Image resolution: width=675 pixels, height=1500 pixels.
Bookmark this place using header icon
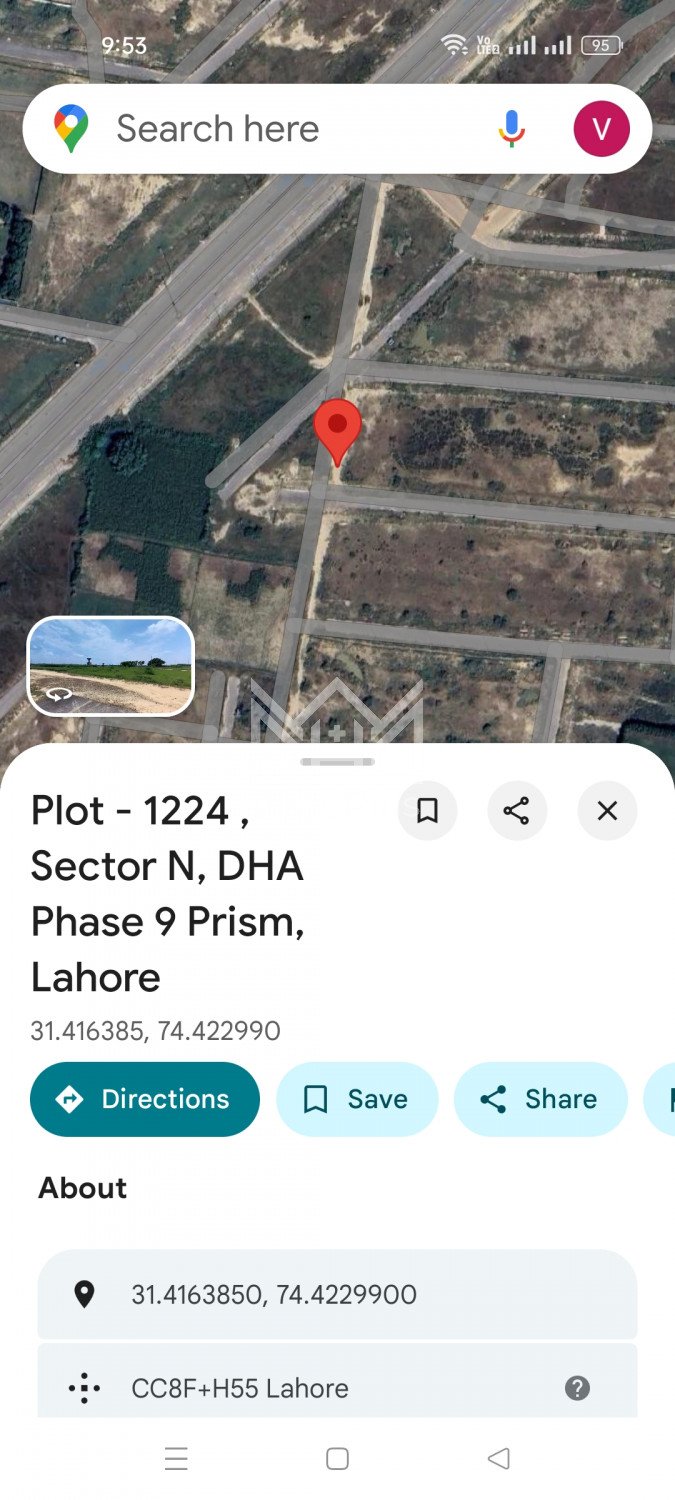(x=427, y=810)
